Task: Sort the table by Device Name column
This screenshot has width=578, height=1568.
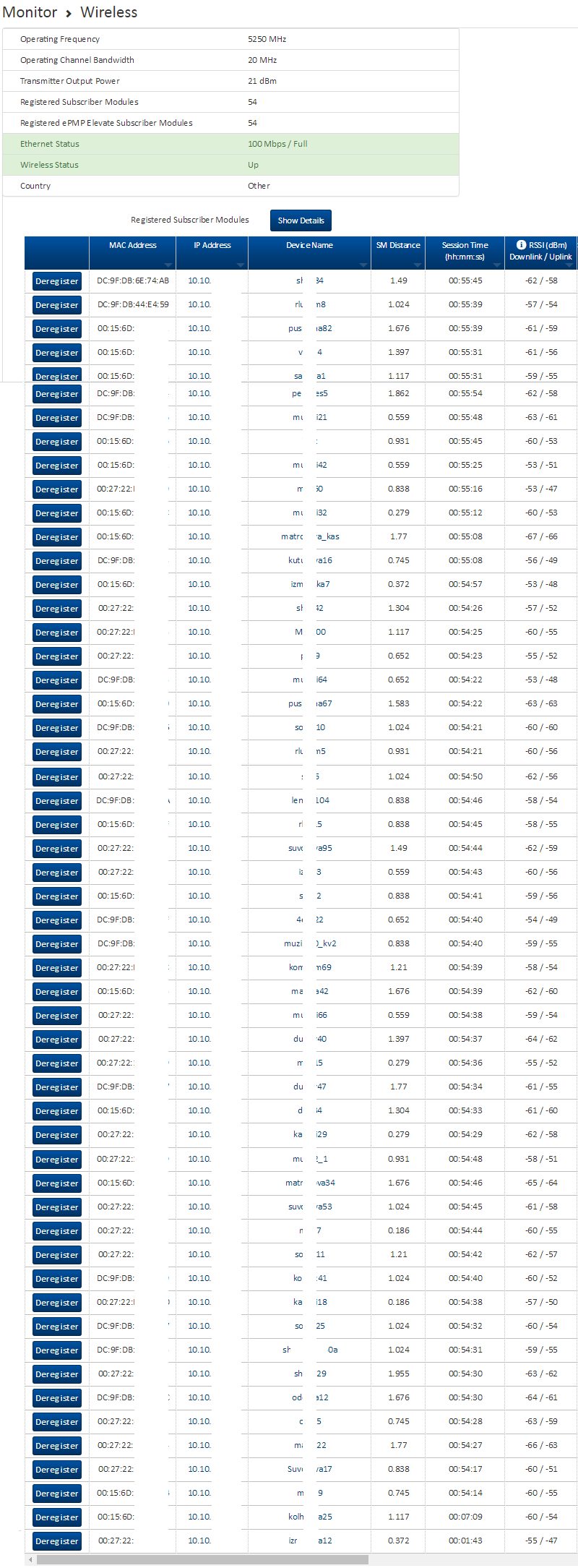Action: point(309,246)
